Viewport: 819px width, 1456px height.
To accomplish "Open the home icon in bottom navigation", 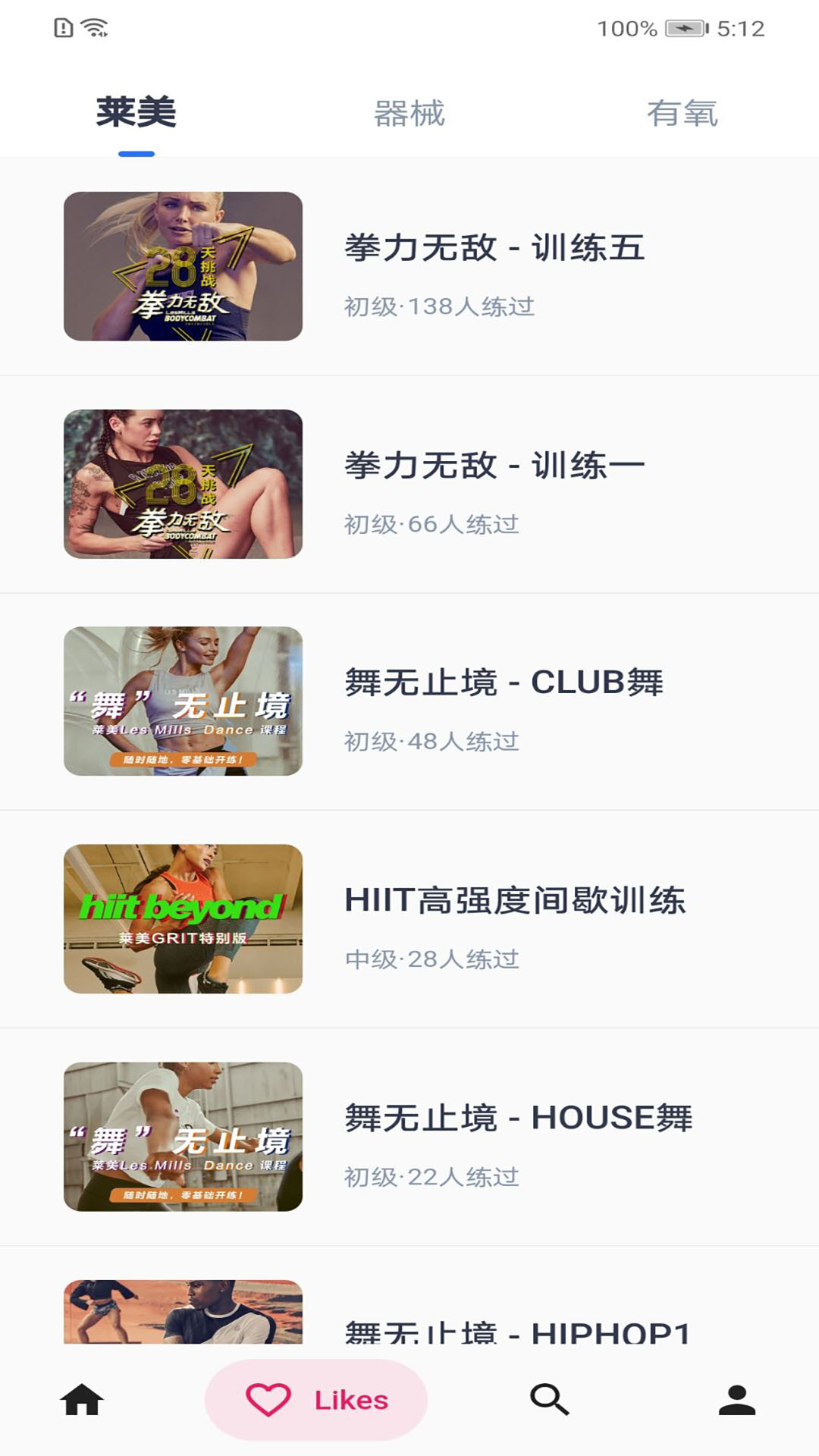I will (x=83, y=1400).
